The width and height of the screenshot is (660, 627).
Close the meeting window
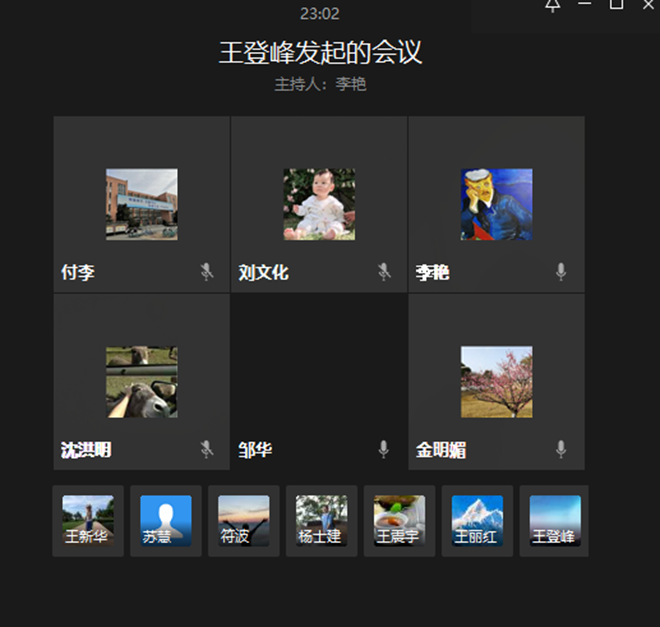pyautogui.click(x=647, y=5)
